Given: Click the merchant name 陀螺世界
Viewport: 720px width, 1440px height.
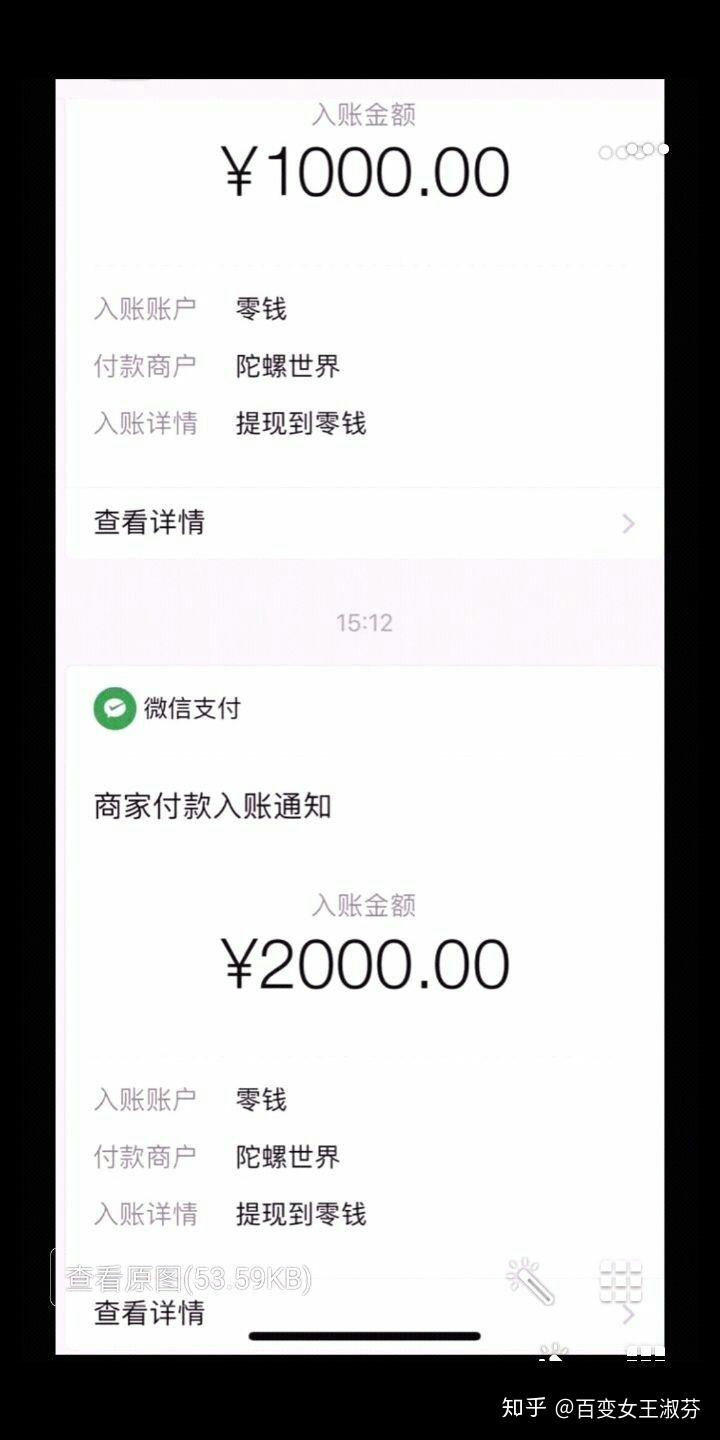Looking at the screenshot, I should point(287,1156).
